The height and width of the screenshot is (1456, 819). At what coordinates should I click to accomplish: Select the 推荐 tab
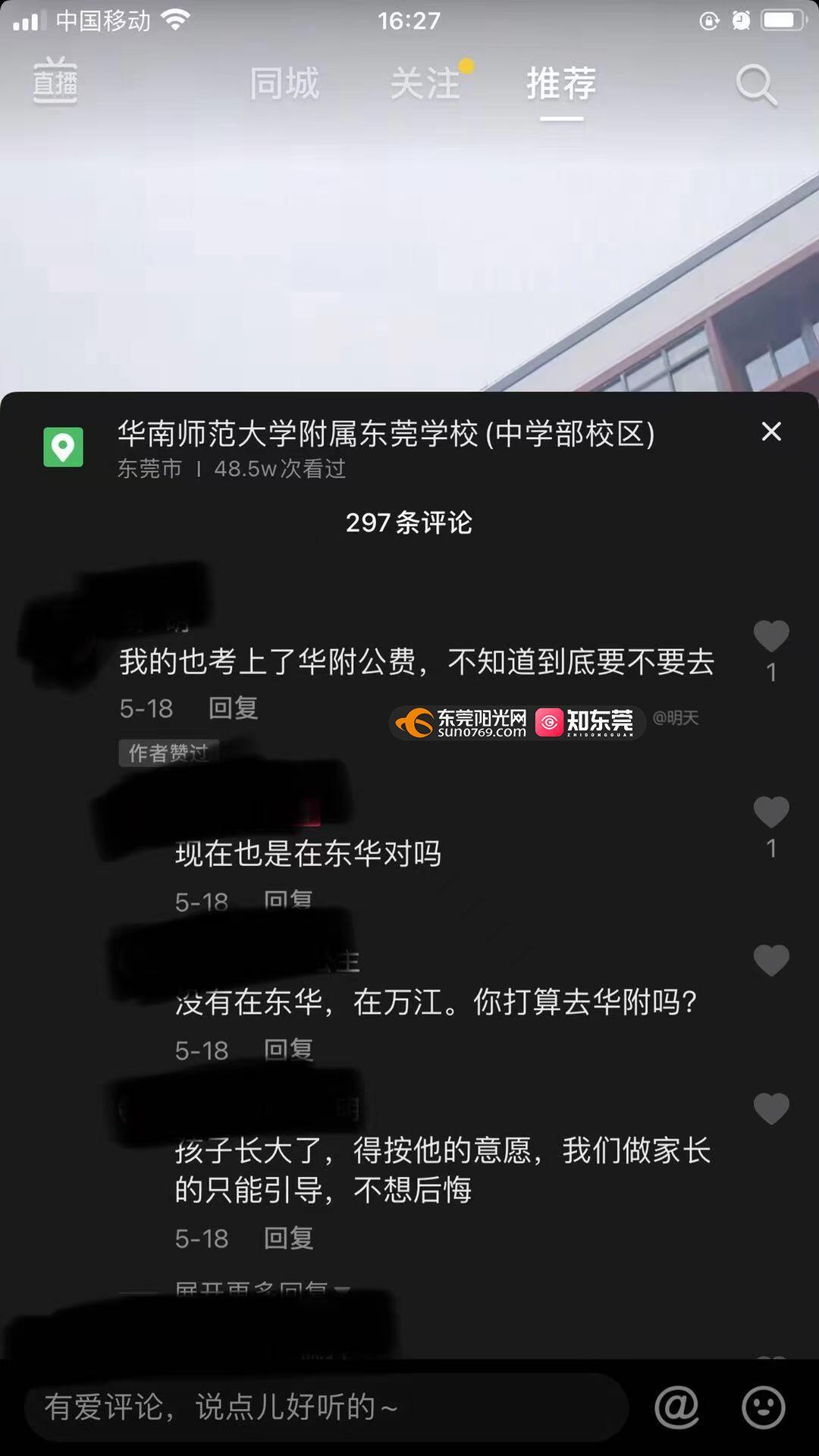click(561, 83)
